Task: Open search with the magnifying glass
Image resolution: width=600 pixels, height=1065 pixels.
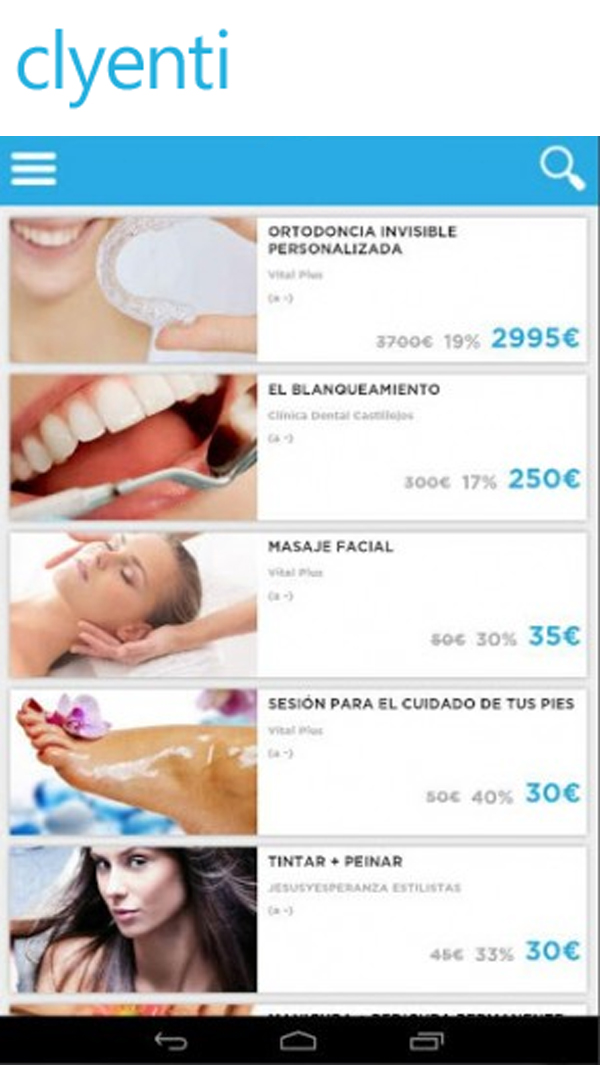Action: click(561, 169)
